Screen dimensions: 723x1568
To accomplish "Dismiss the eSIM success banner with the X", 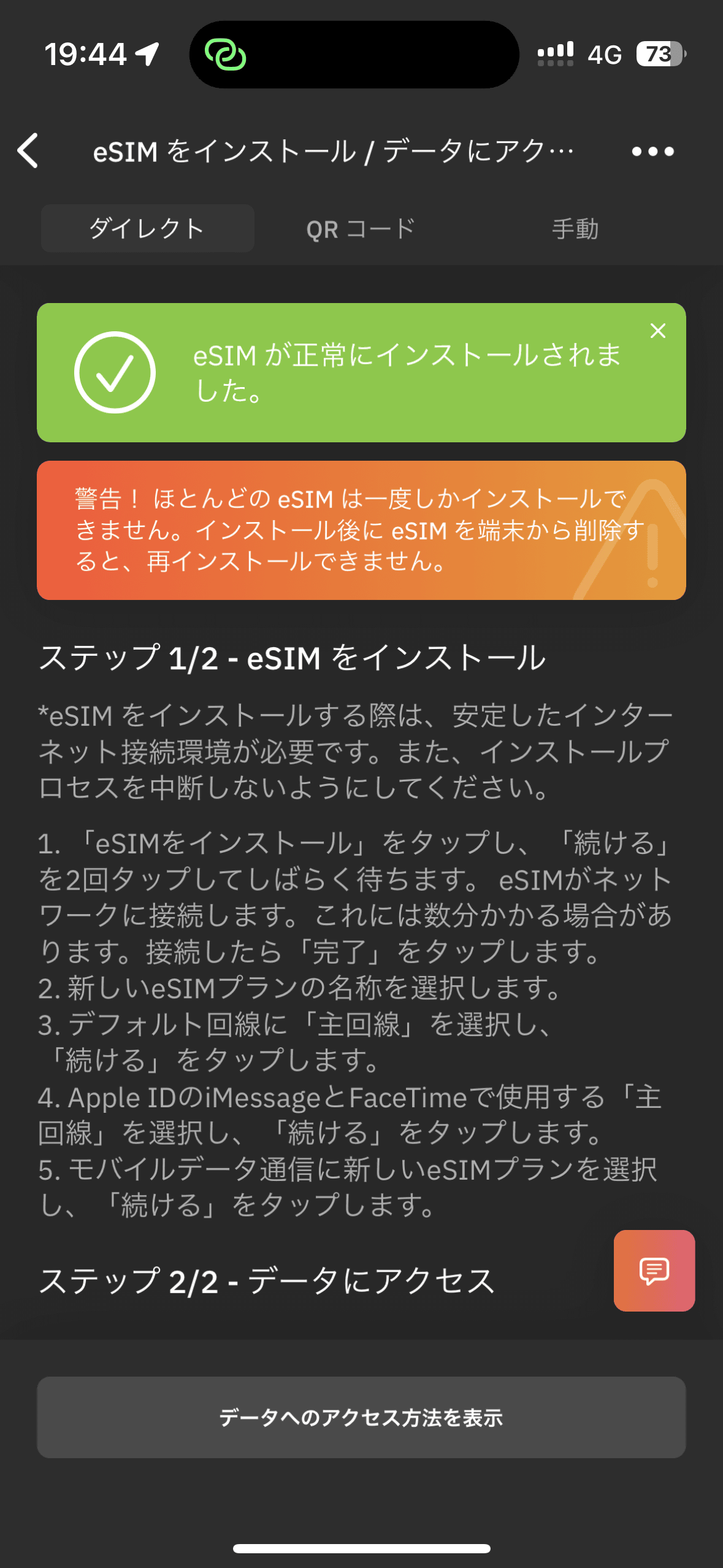I will [x=659, y=331].
